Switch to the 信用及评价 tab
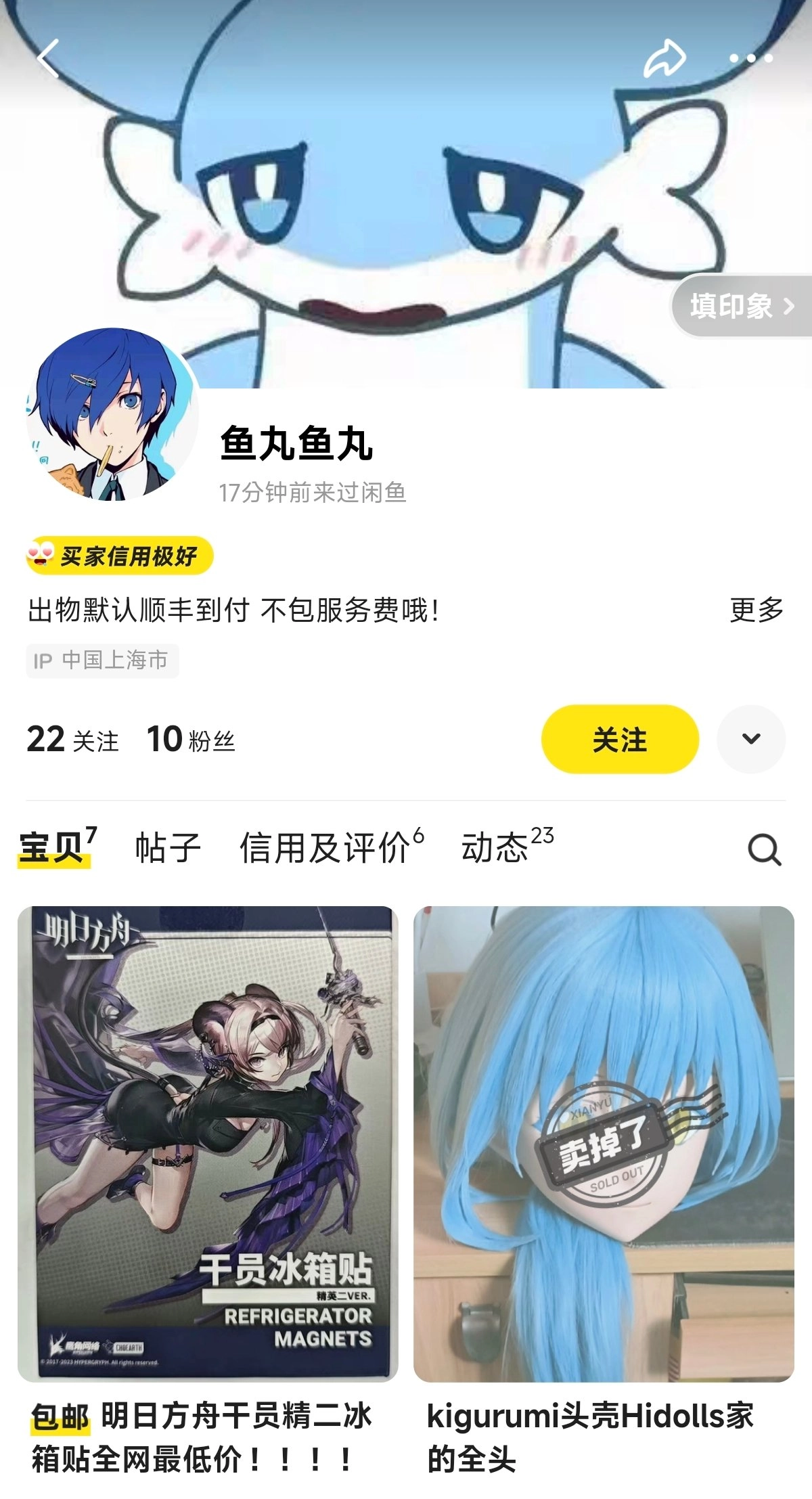 331,847
